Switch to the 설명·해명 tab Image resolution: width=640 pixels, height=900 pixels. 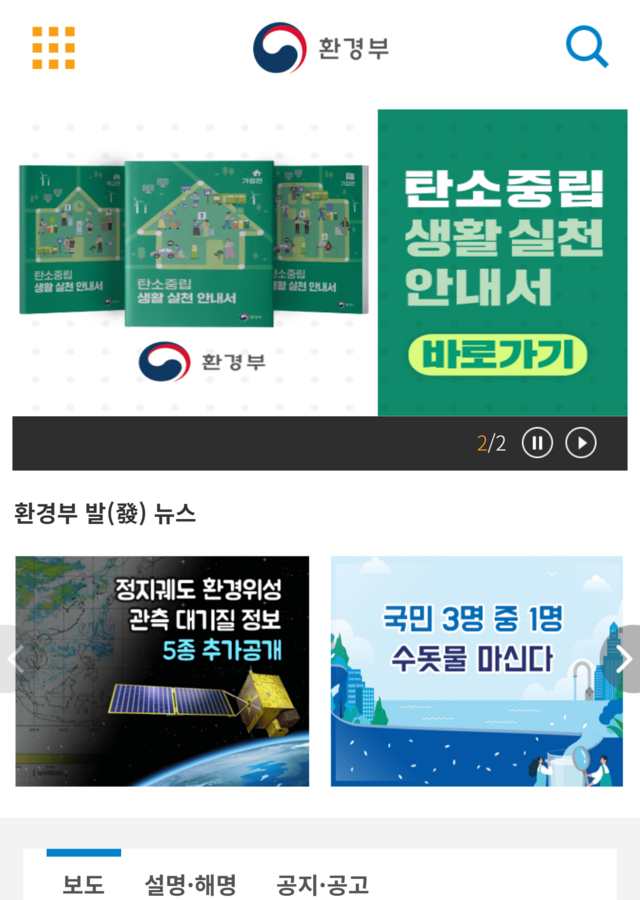pos(190,884)
